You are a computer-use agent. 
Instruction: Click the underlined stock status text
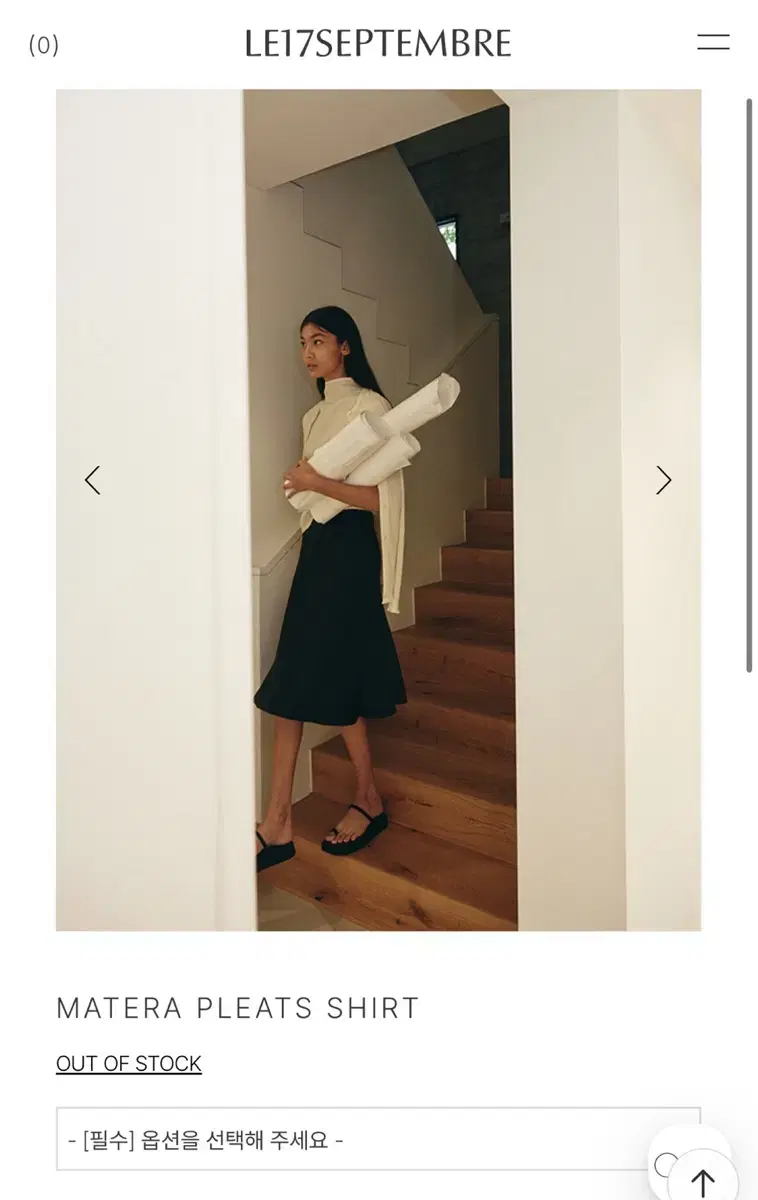[128, 1063]
